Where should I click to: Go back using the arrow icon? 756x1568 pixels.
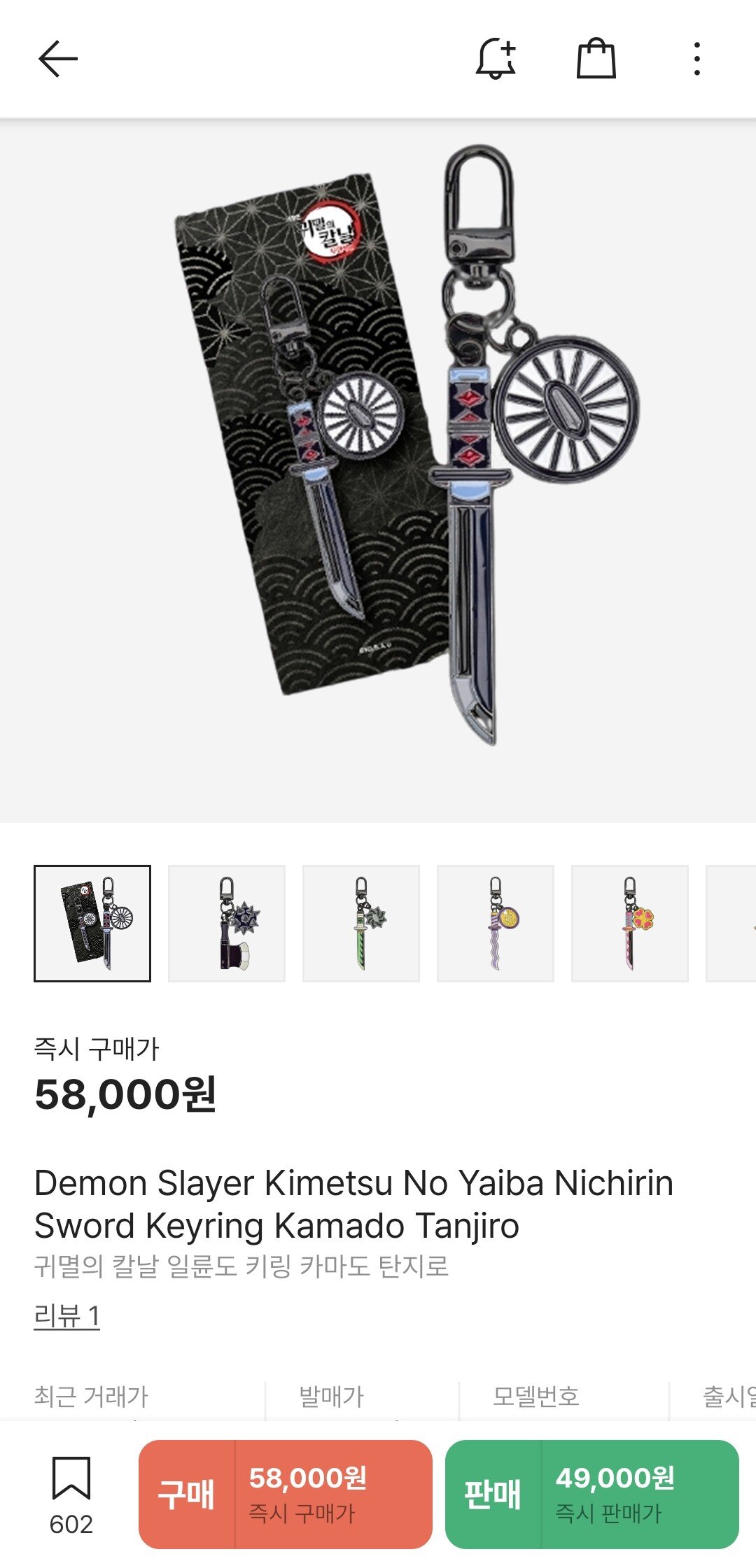(57, 58)
